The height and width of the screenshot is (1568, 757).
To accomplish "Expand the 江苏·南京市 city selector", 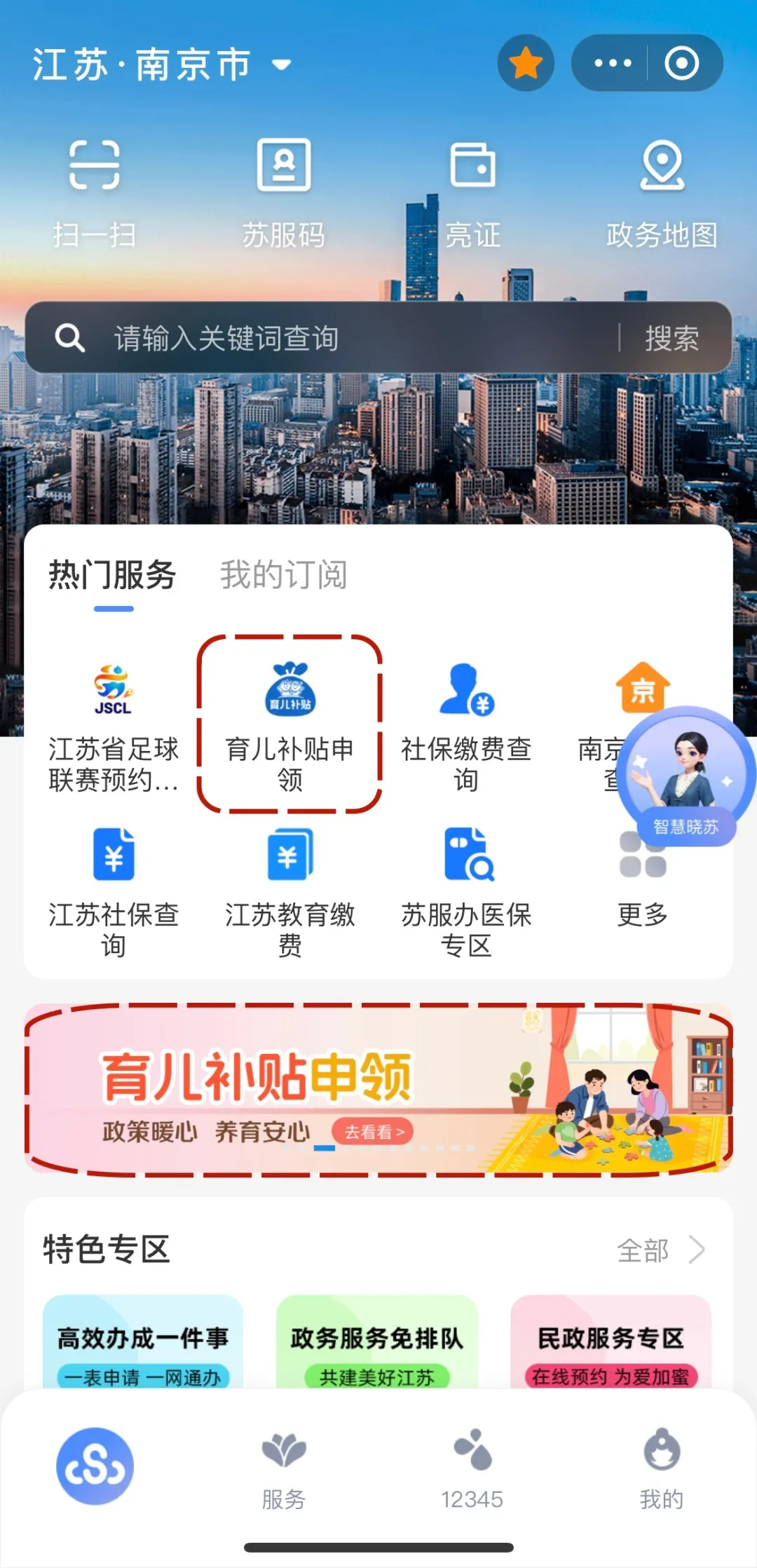I will point(158,63).
